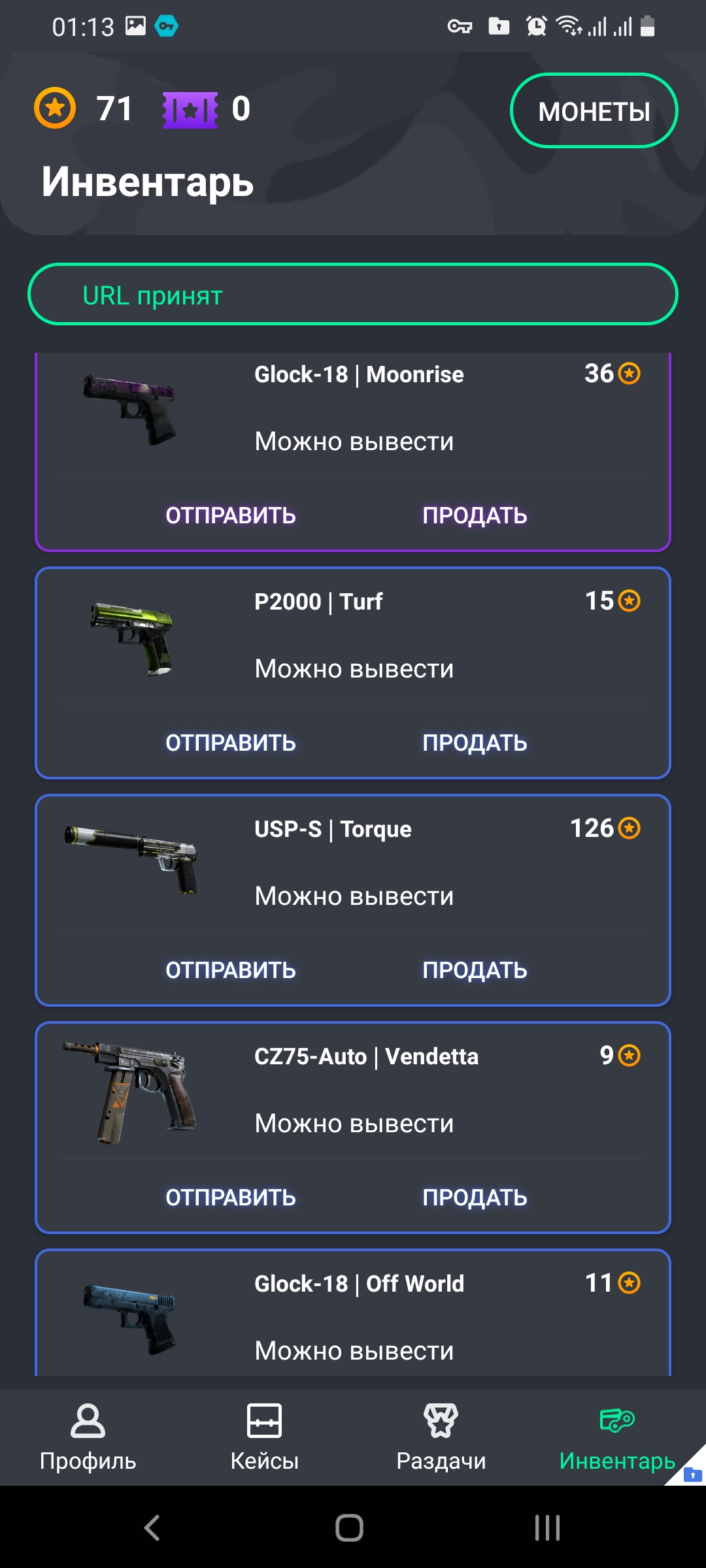Tap ПРОДАТЬ for CZ75-Auto | Vendetta
The width and height of the screenshot is (706, 1568).
point(475,1198)
